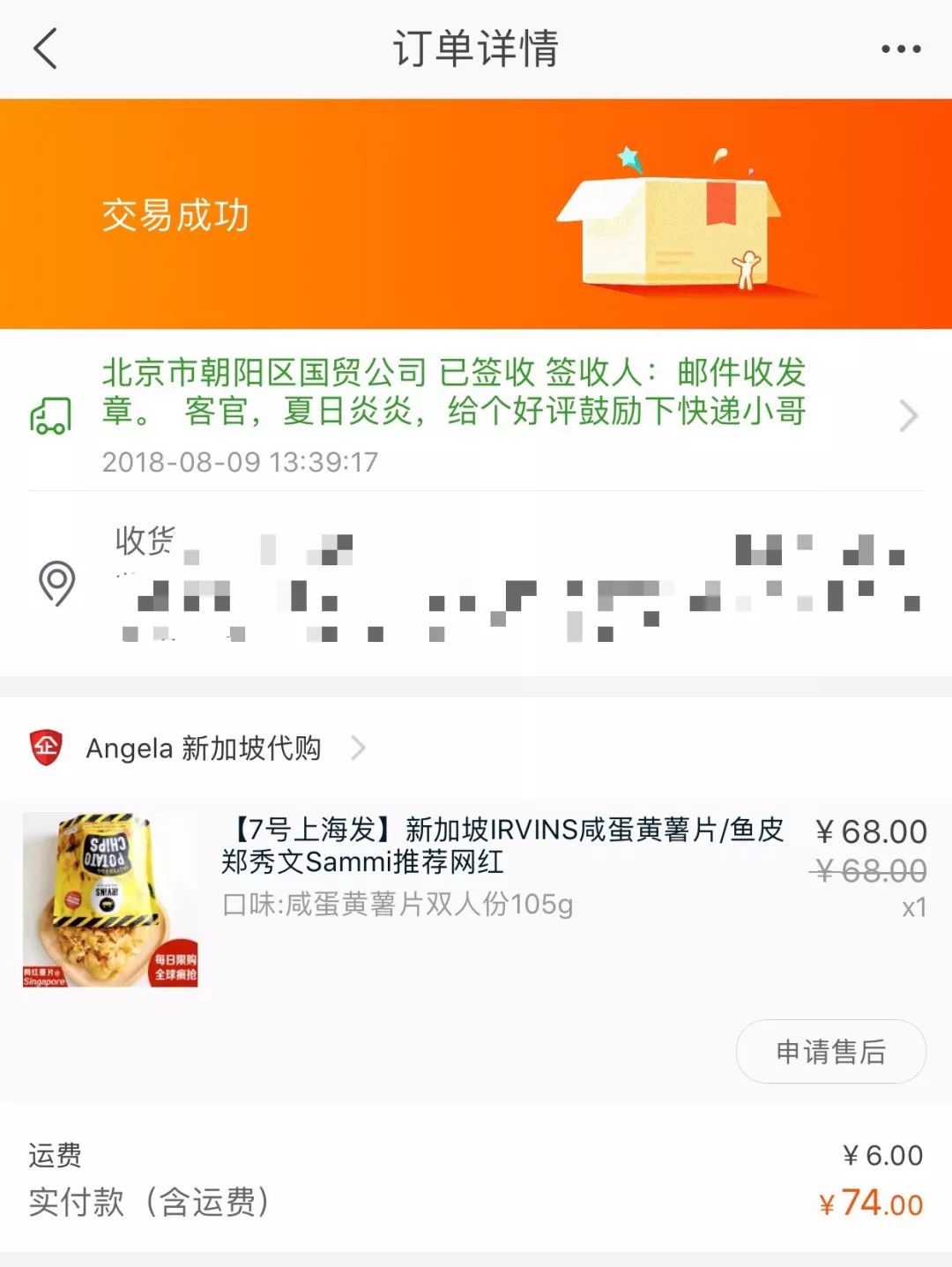Viewport: 952px width, 1267px height.
Task: Tap the back arrow to leave order details
Action: coord(44,50)
